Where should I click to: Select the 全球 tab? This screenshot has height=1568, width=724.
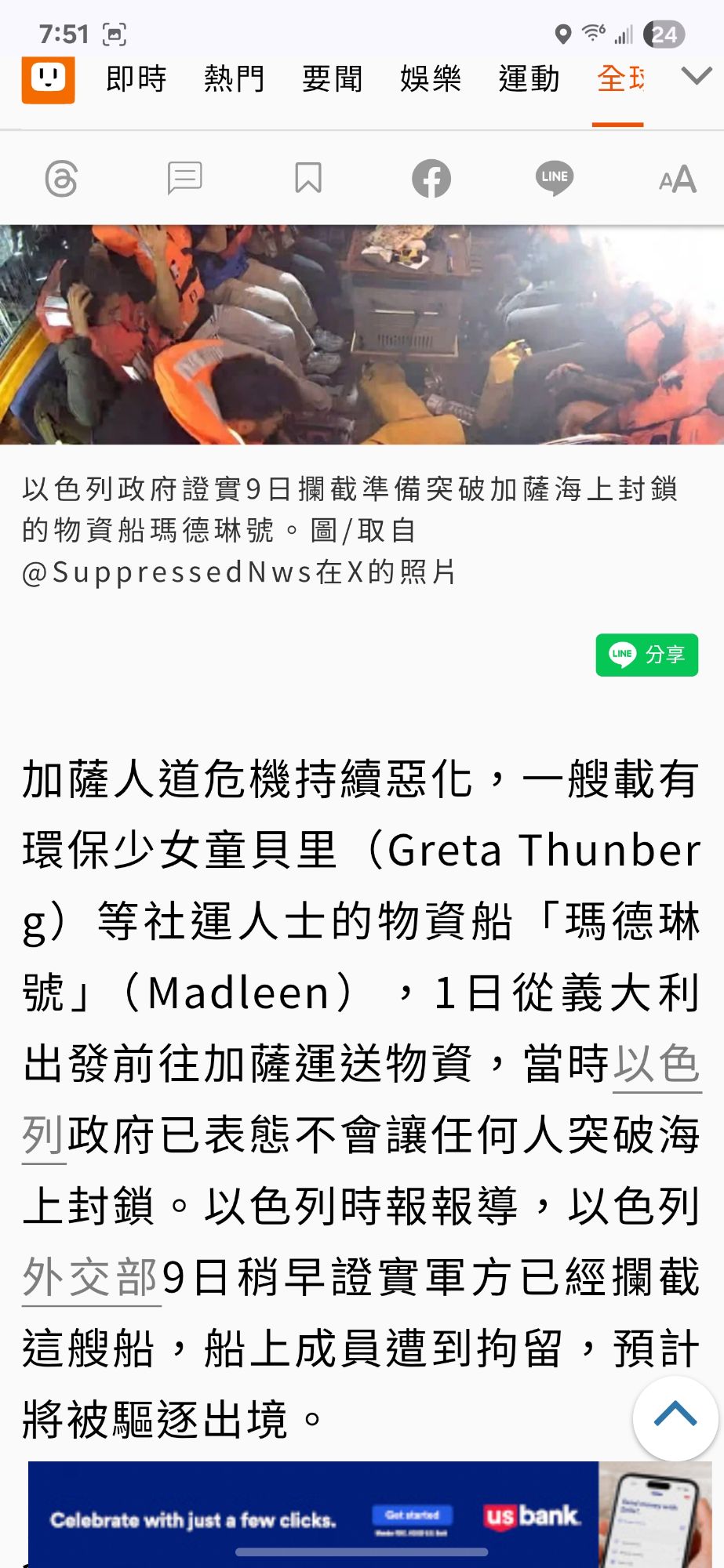(620, 79)
